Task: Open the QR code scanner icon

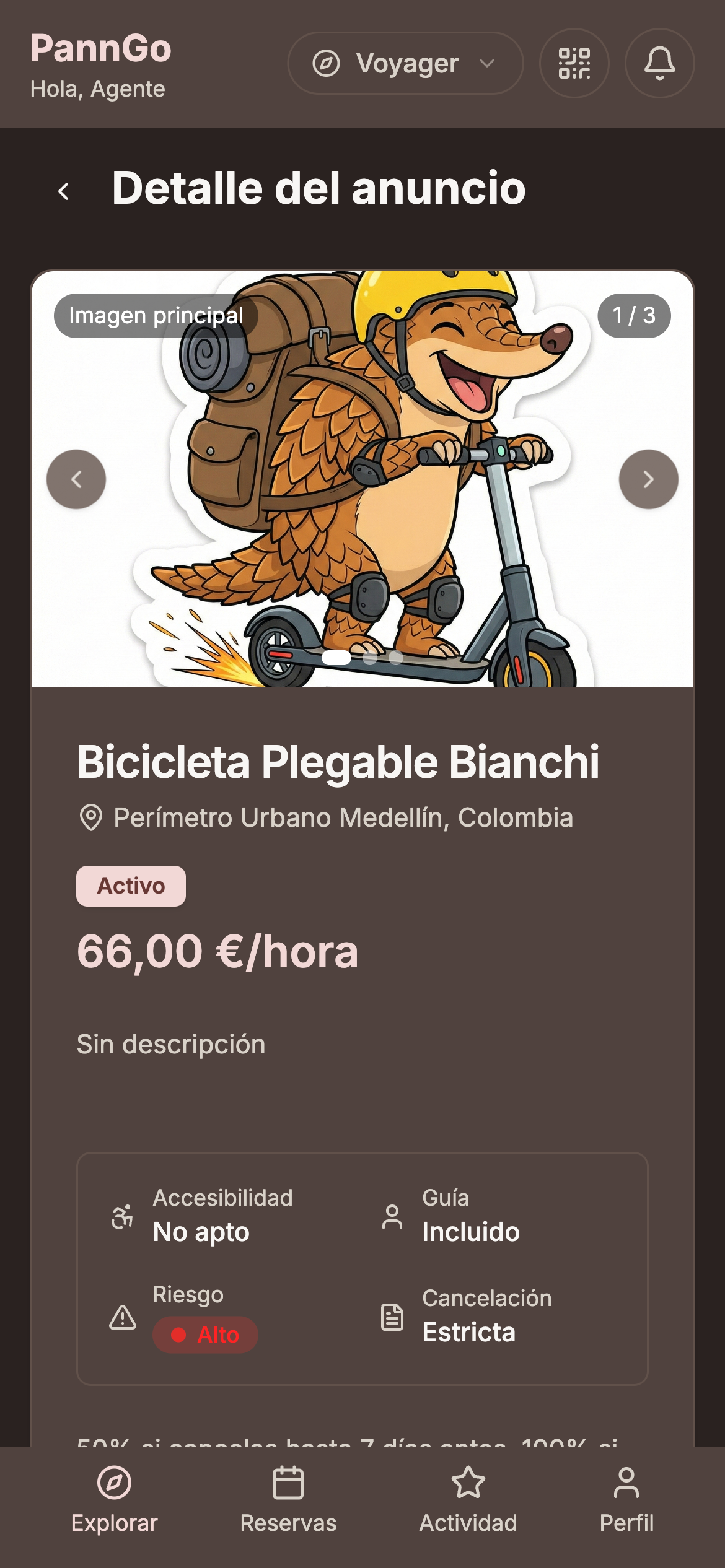Action: [x=573, y=63]
